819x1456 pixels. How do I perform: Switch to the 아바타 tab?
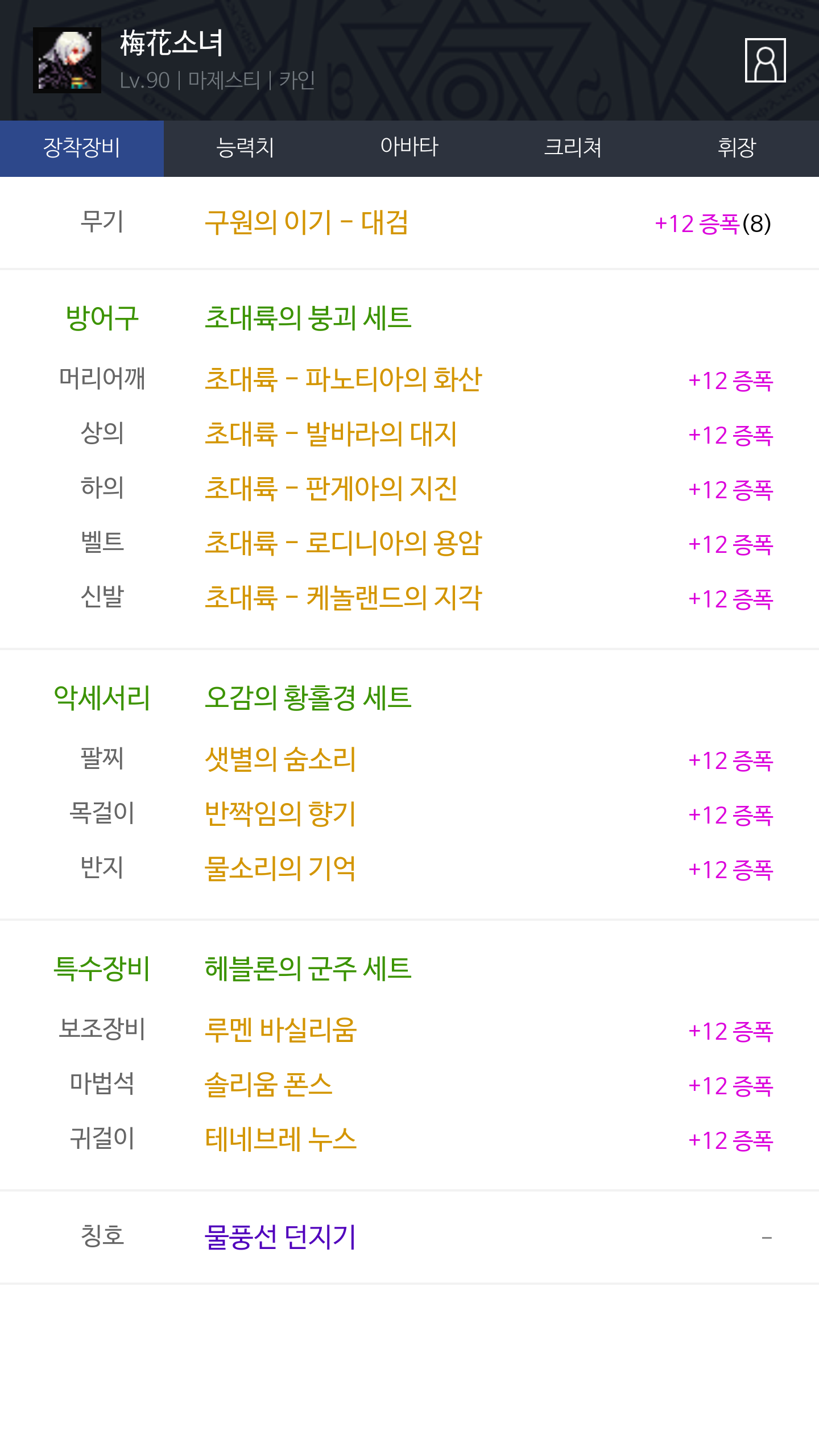409,148
